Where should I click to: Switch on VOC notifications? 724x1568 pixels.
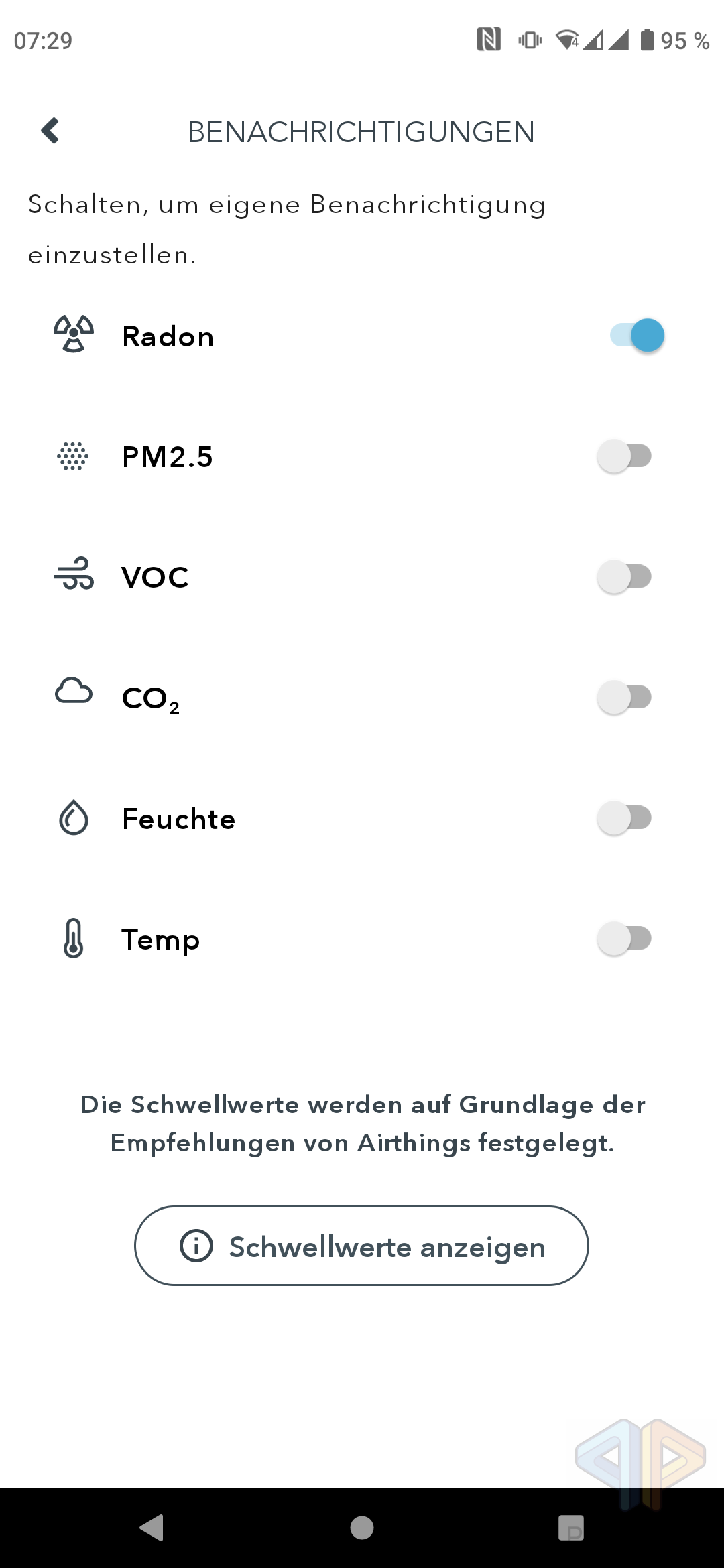[x=624, y=577]
